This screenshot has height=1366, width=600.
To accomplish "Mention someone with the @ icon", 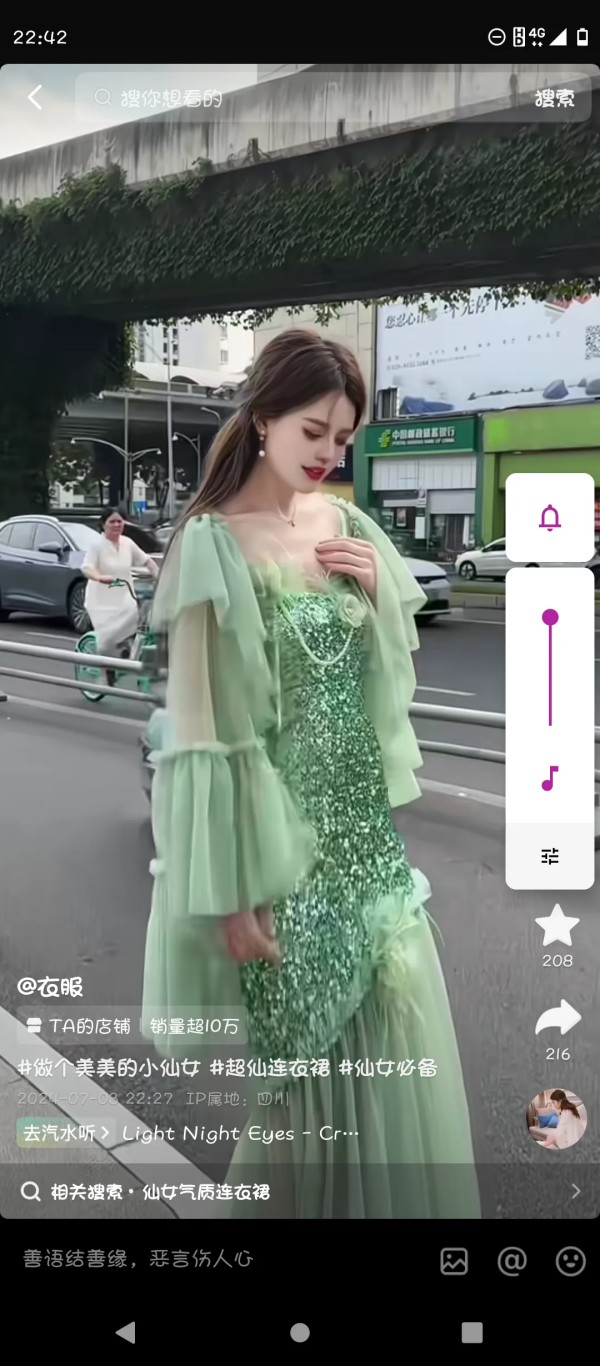I will 512,1261.
